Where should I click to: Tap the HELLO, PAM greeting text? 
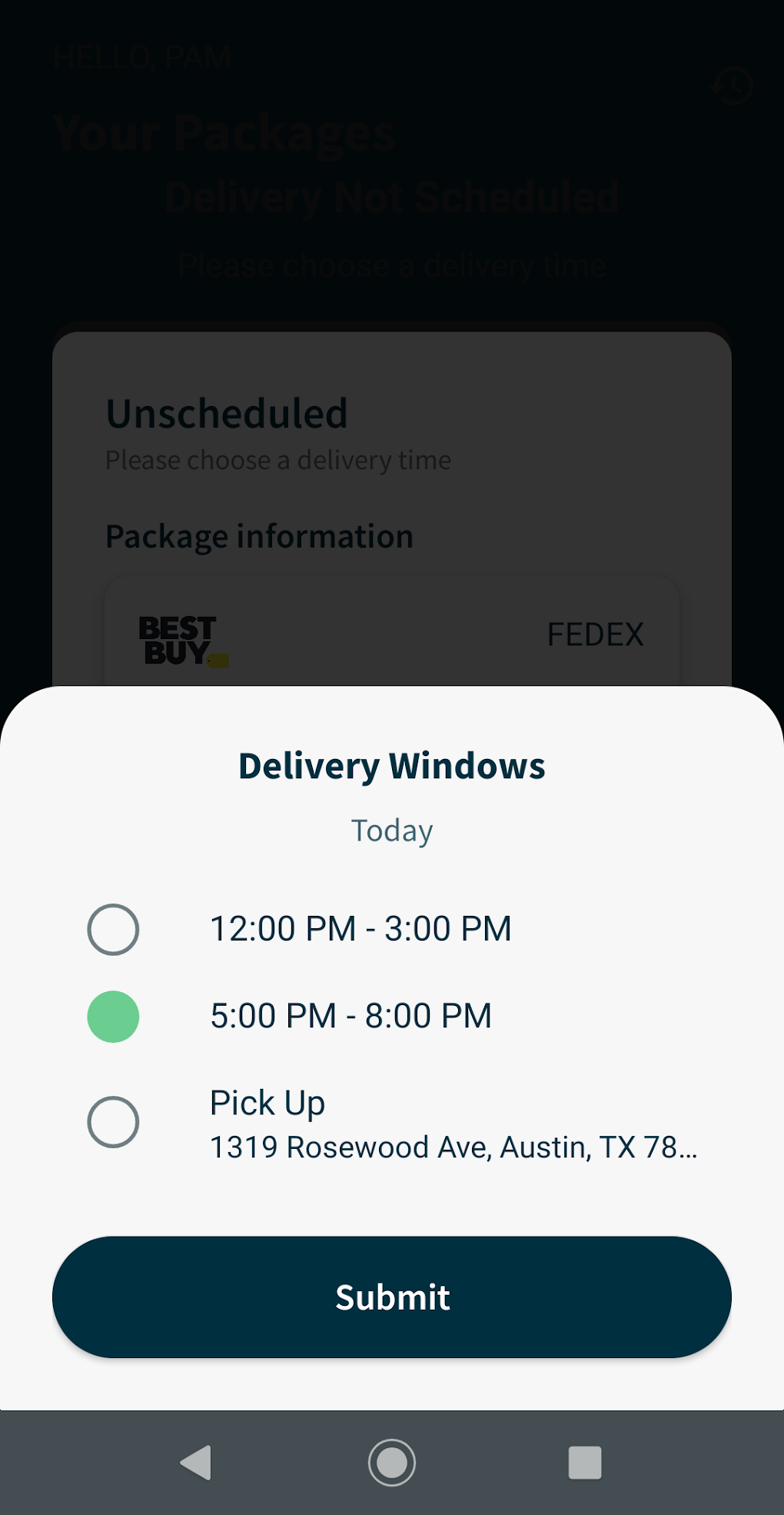click(x=141, y=57)
